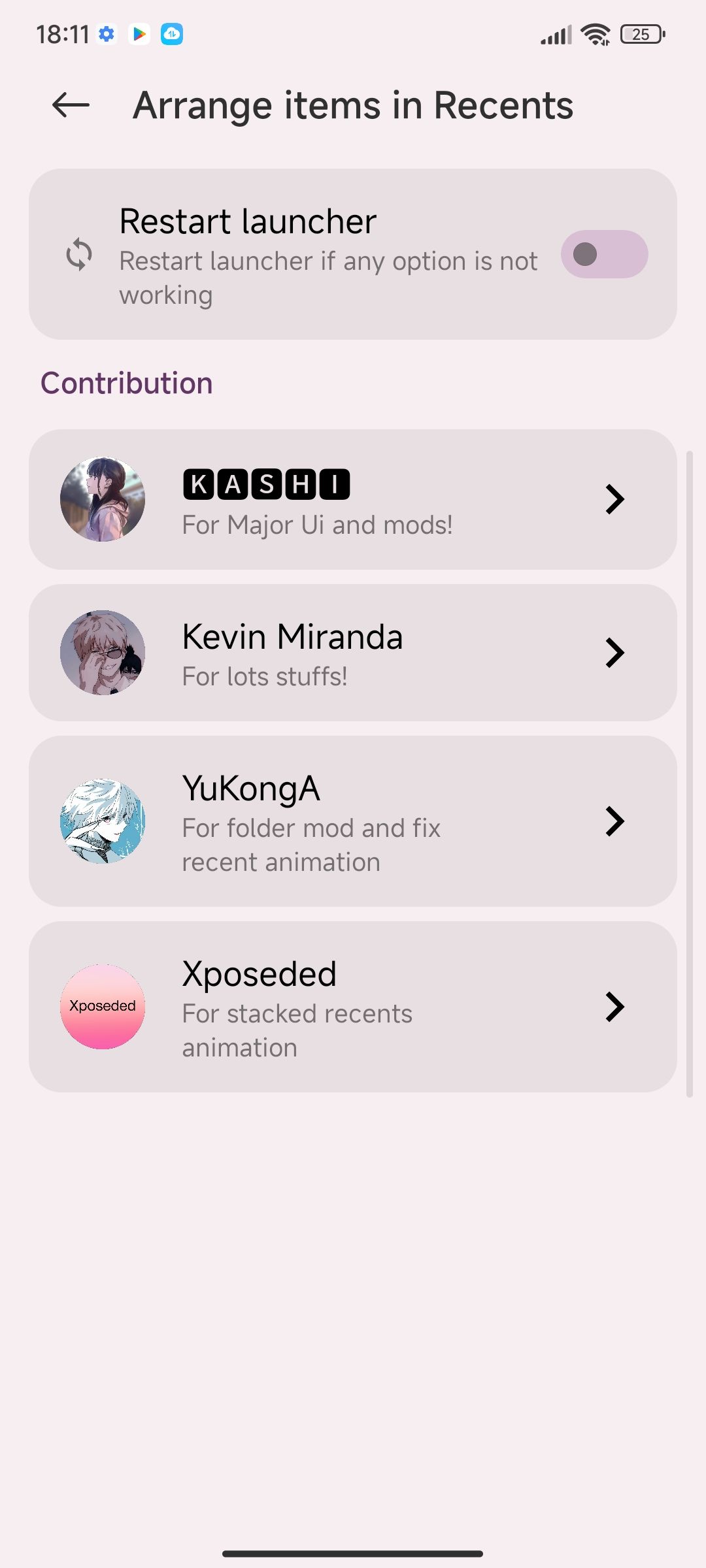Open KASHI's contributor profile
The image size is (706, 1568).
[x=353, y=499]
